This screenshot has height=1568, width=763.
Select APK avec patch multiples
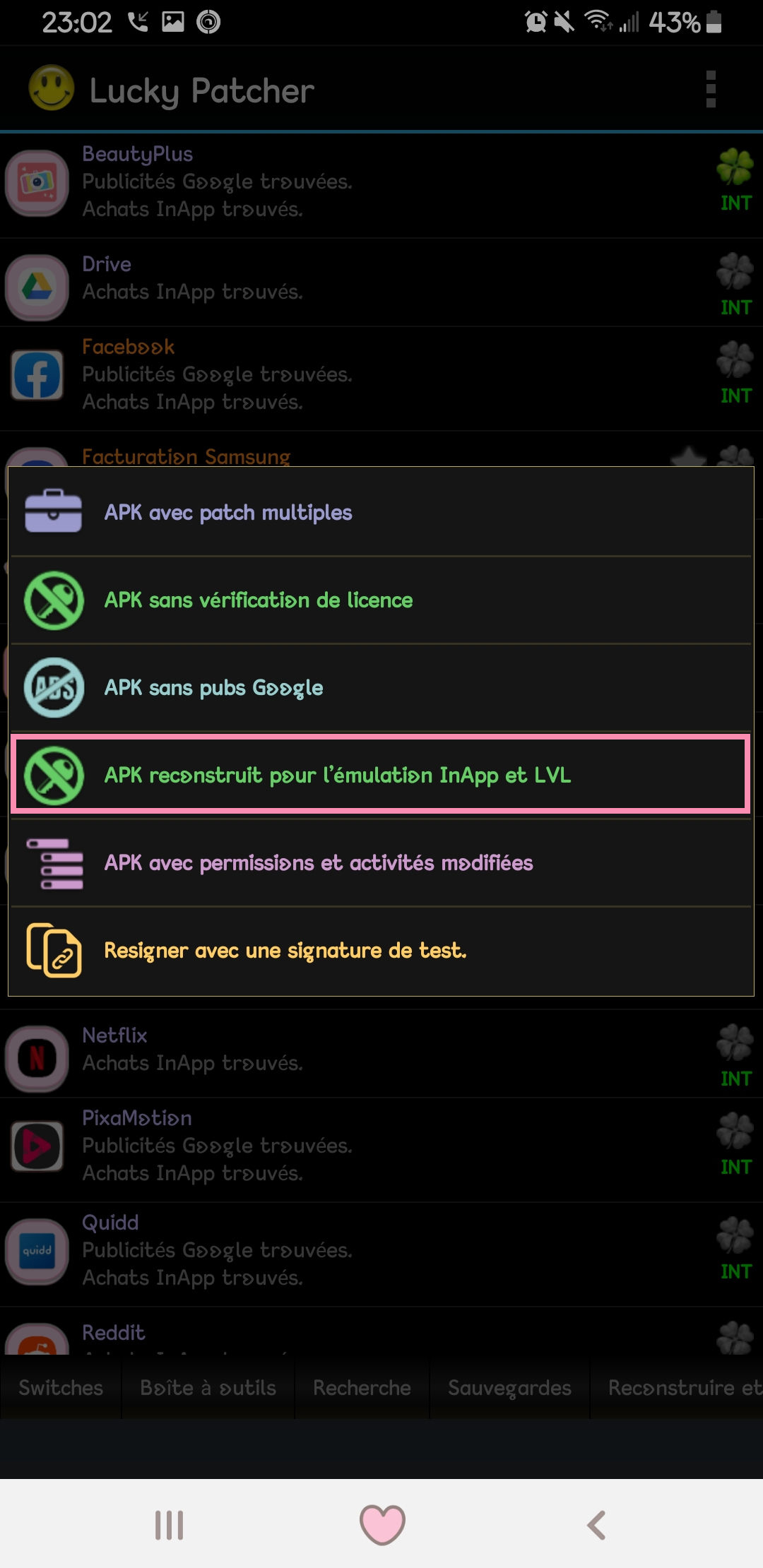click(x=381, y=512)
